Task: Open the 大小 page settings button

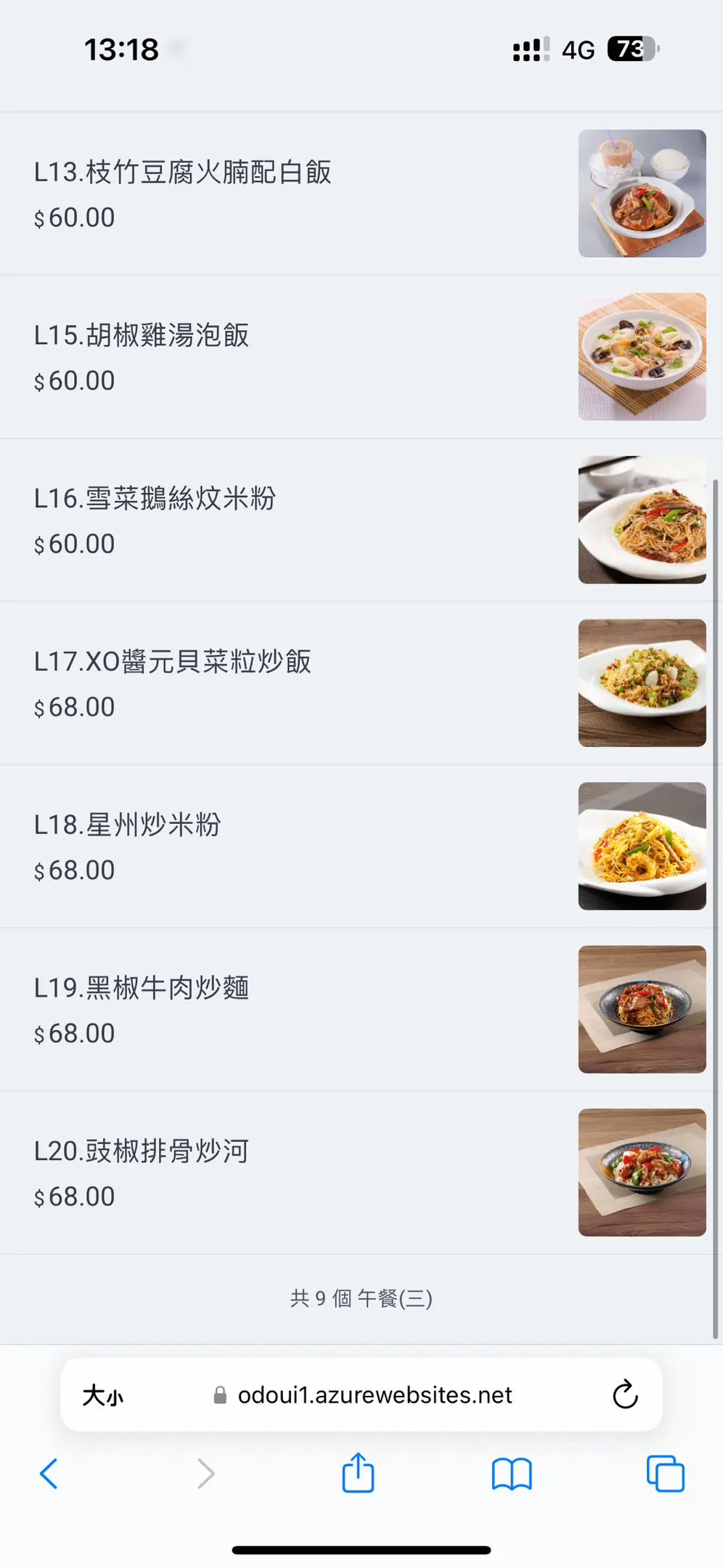Action: pyautogui.click(x=103, y=1395)
